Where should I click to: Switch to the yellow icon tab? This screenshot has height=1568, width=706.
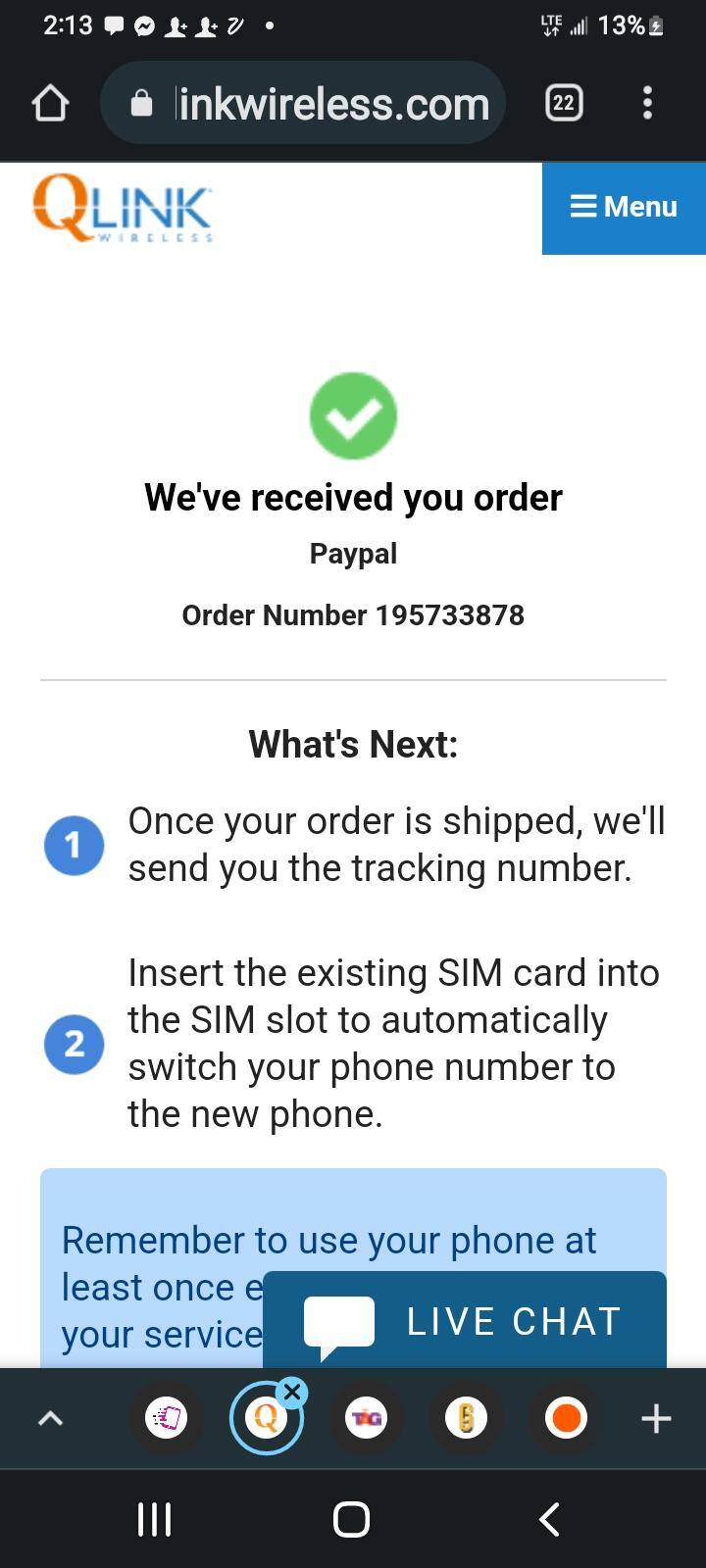pyautogui.click(x=466, y=1418)
